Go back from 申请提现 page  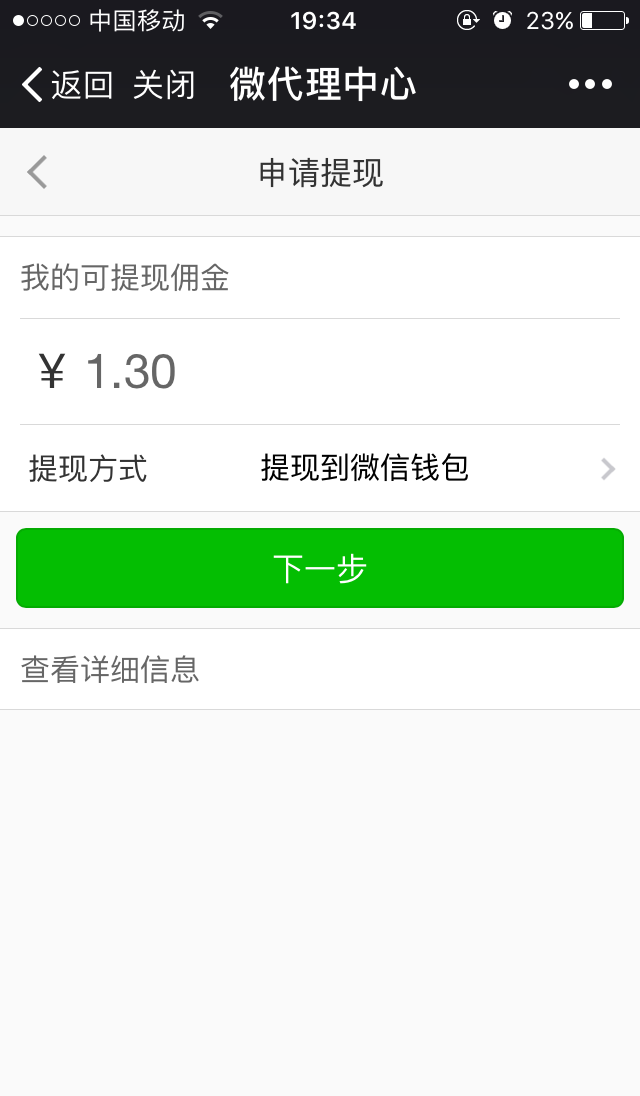pos(37,173)
